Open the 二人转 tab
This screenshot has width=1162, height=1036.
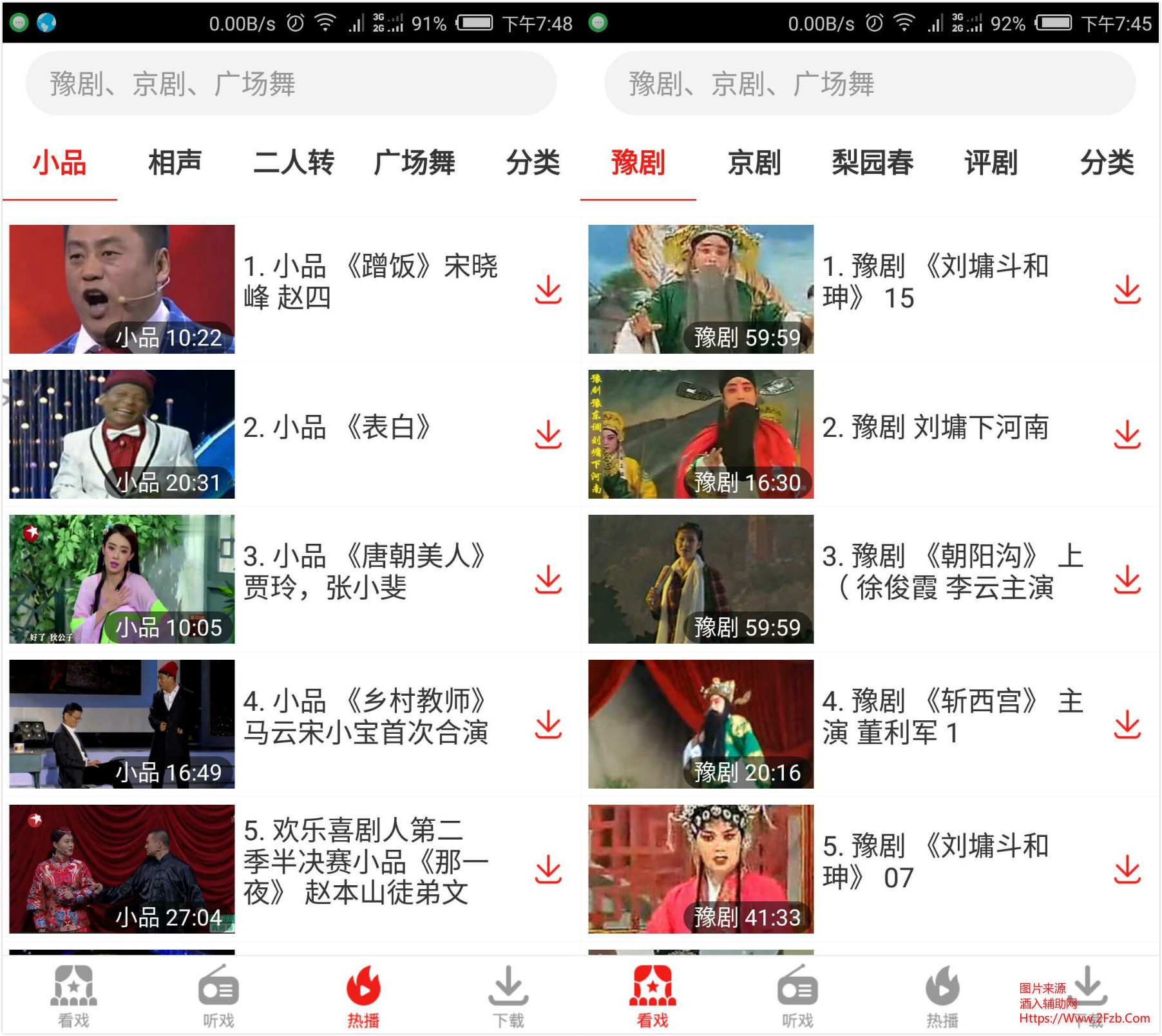pyautogui.click(x=294, y=162)
